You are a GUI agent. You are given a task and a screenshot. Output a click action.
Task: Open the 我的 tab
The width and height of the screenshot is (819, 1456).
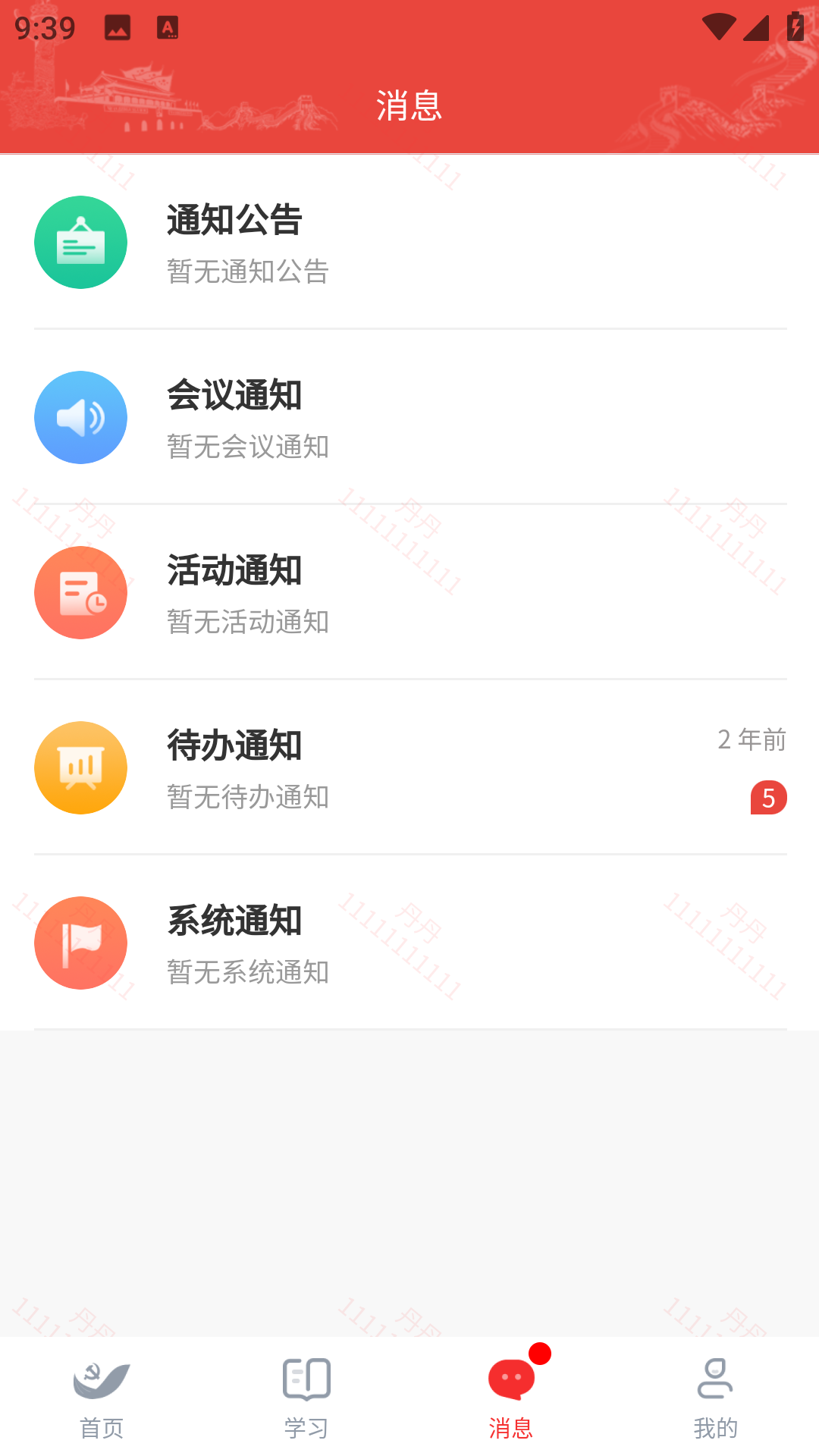714,1399
